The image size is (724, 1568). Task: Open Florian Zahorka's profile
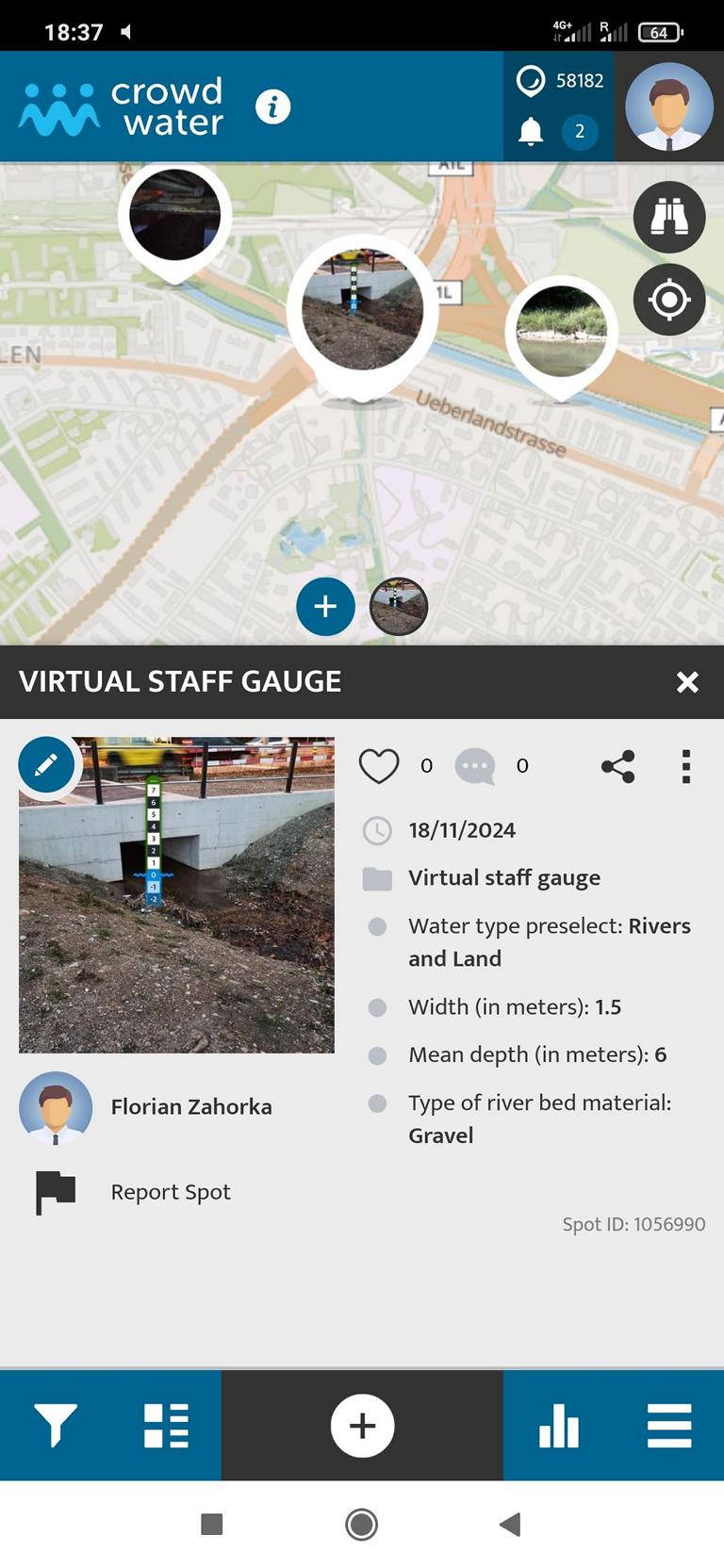pos(191,1106)
